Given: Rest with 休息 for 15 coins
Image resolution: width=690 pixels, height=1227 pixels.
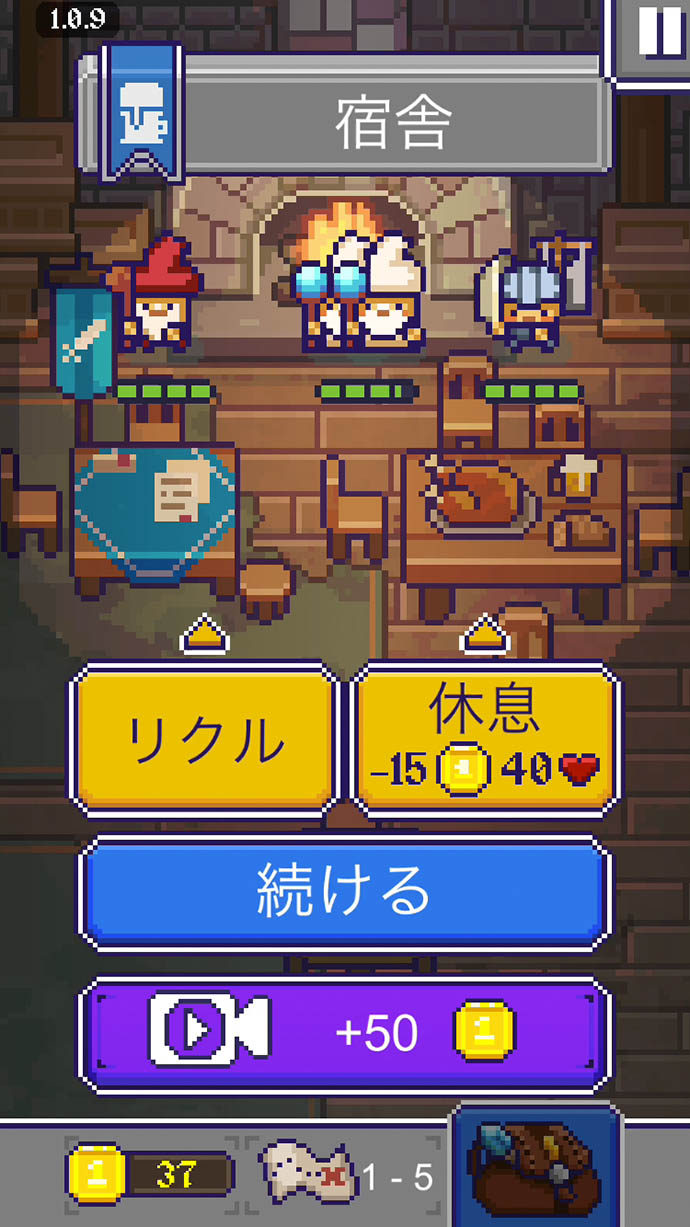Looking at the screenshot, I should pyautogui.click(x=486, y=738).
